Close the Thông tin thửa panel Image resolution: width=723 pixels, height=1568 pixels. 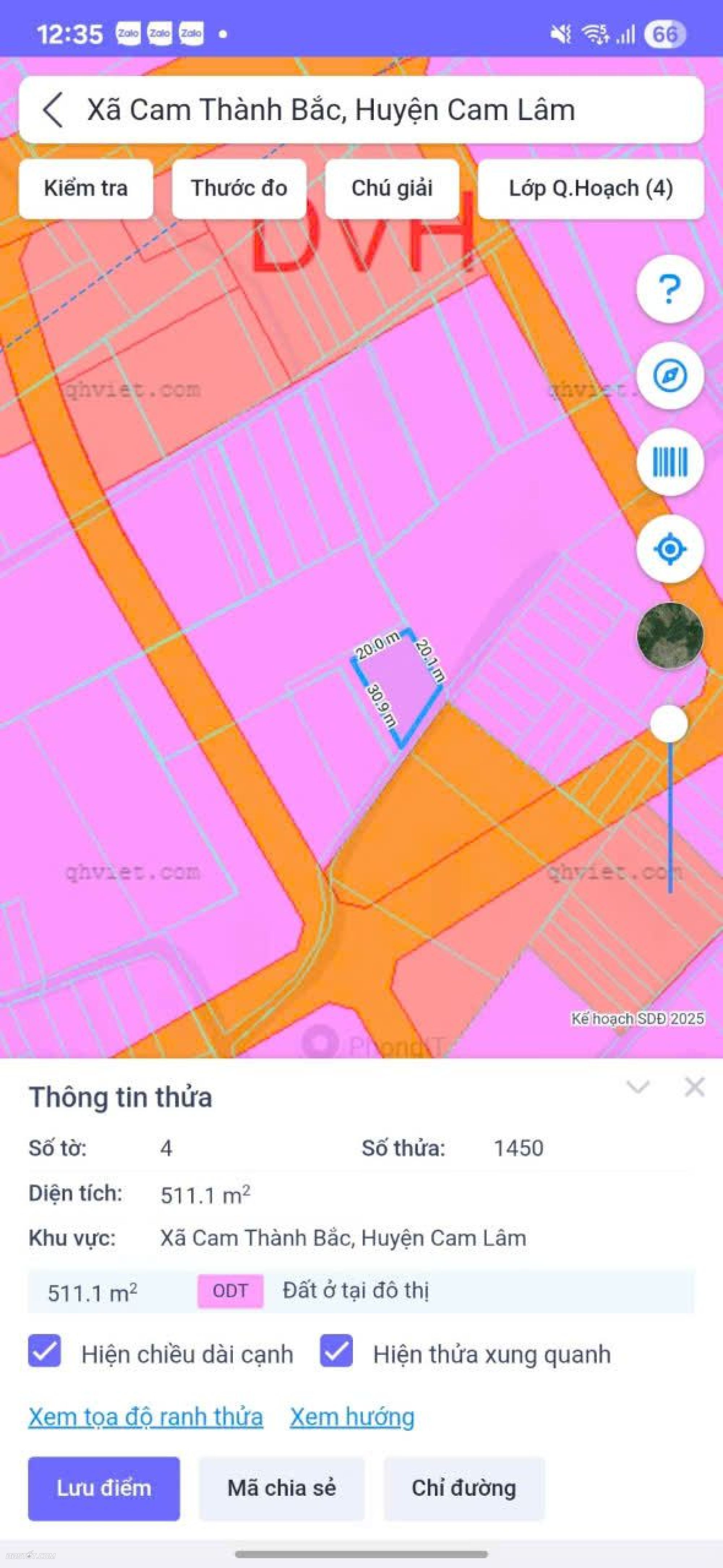click(694, 1087)
